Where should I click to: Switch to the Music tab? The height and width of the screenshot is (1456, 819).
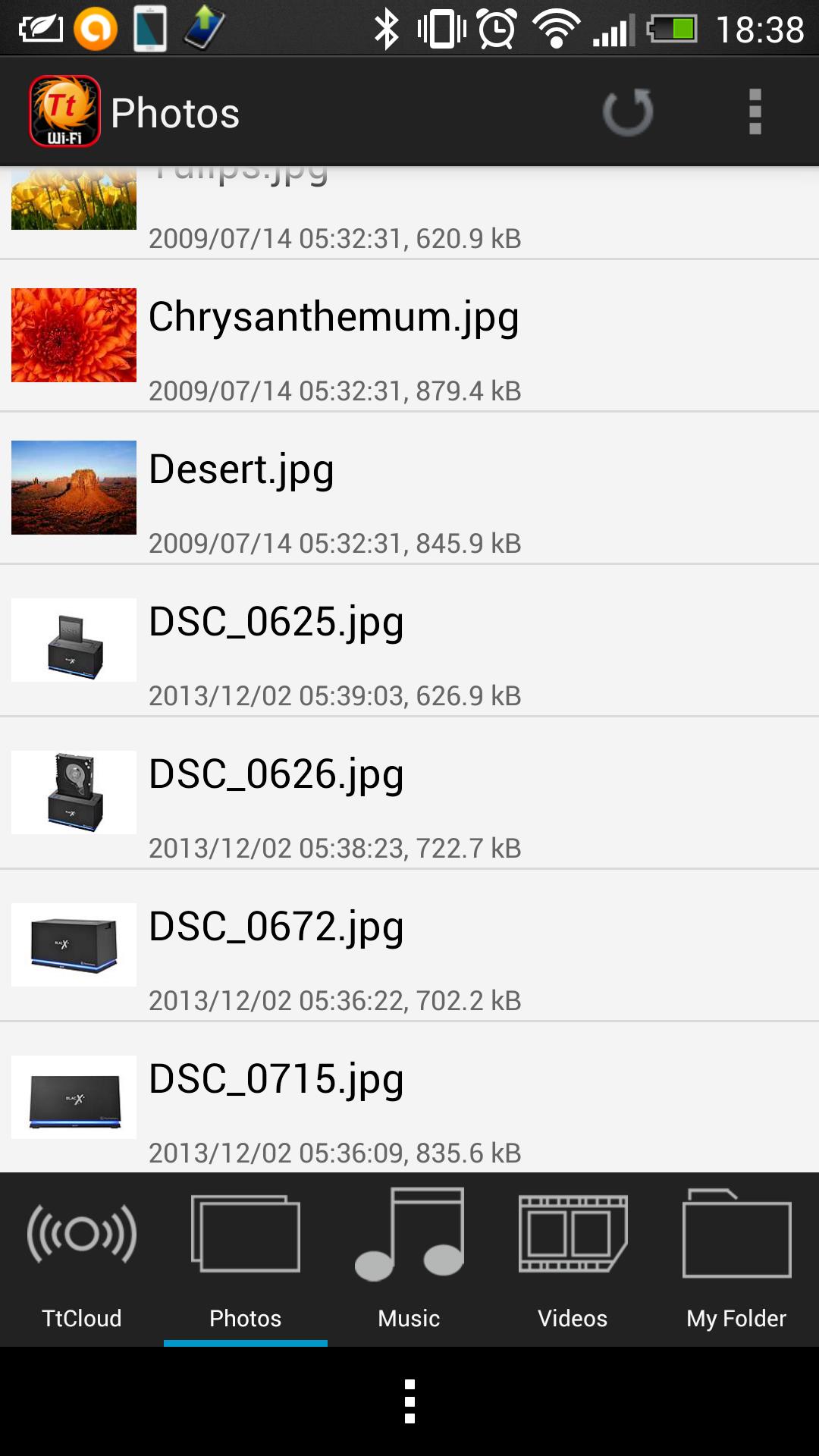[409, 1260]
